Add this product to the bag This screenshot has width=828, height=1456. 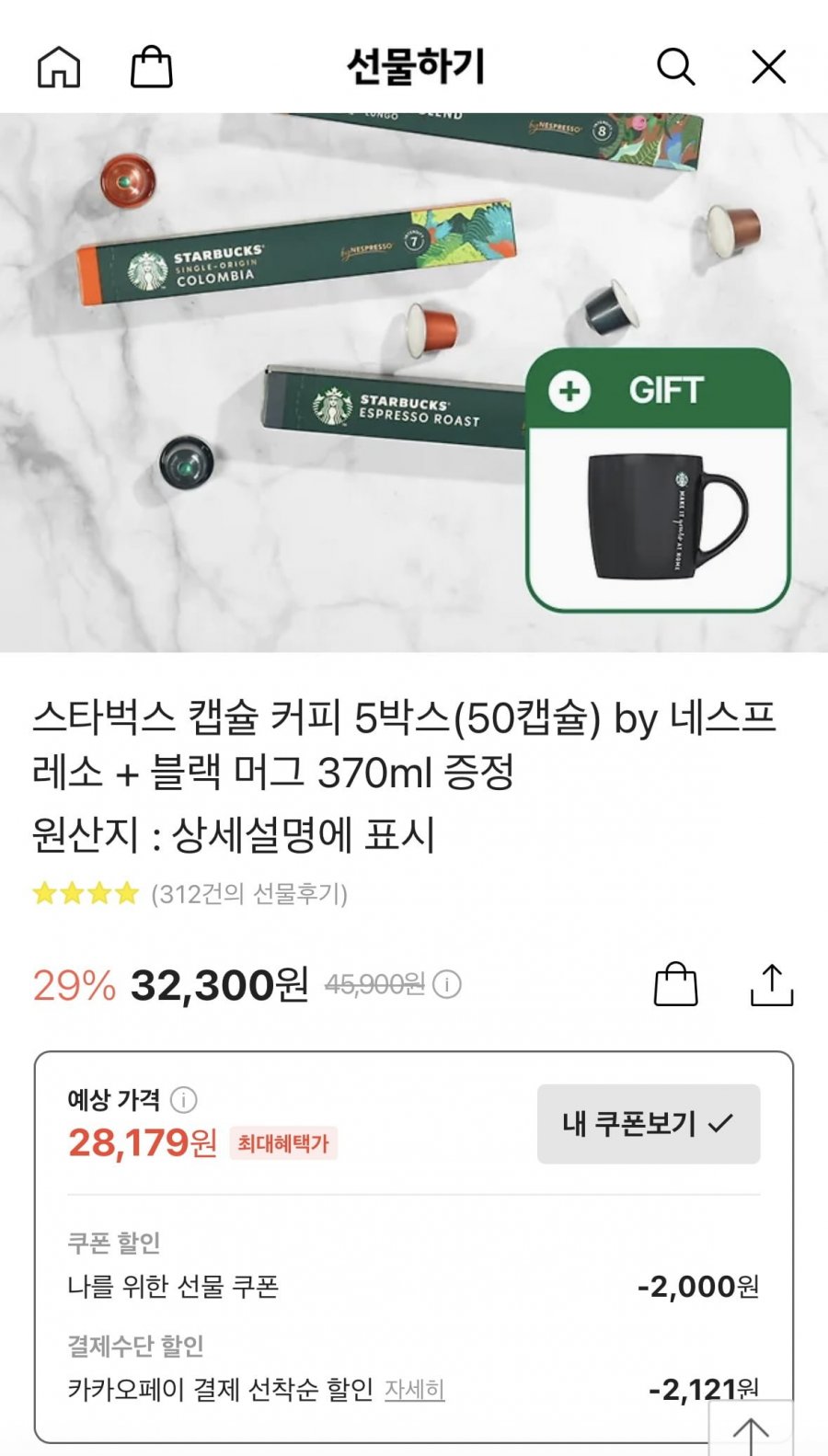[x=675, y=984]
